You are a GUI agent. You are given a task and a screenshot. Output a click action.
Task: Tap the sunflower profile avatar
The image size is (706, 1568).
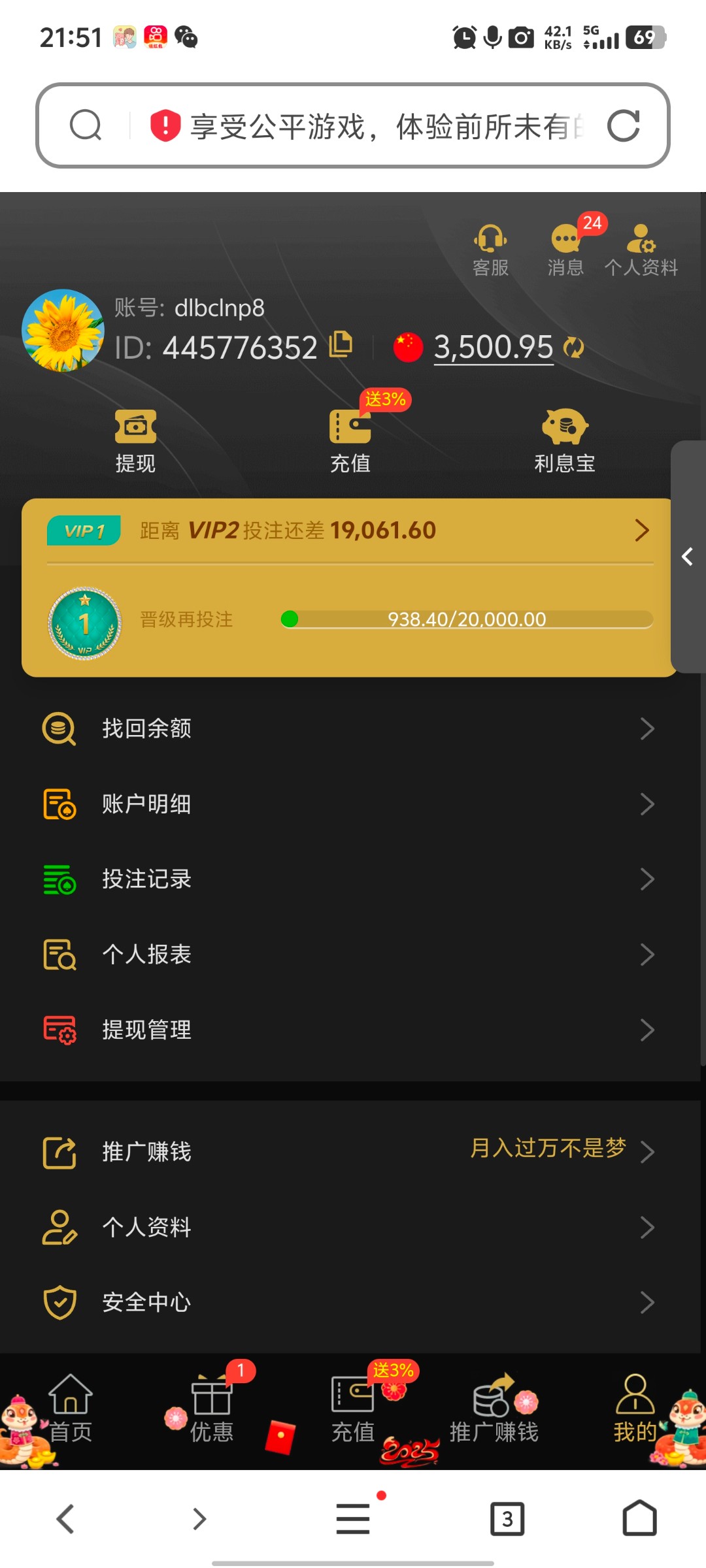63,331
